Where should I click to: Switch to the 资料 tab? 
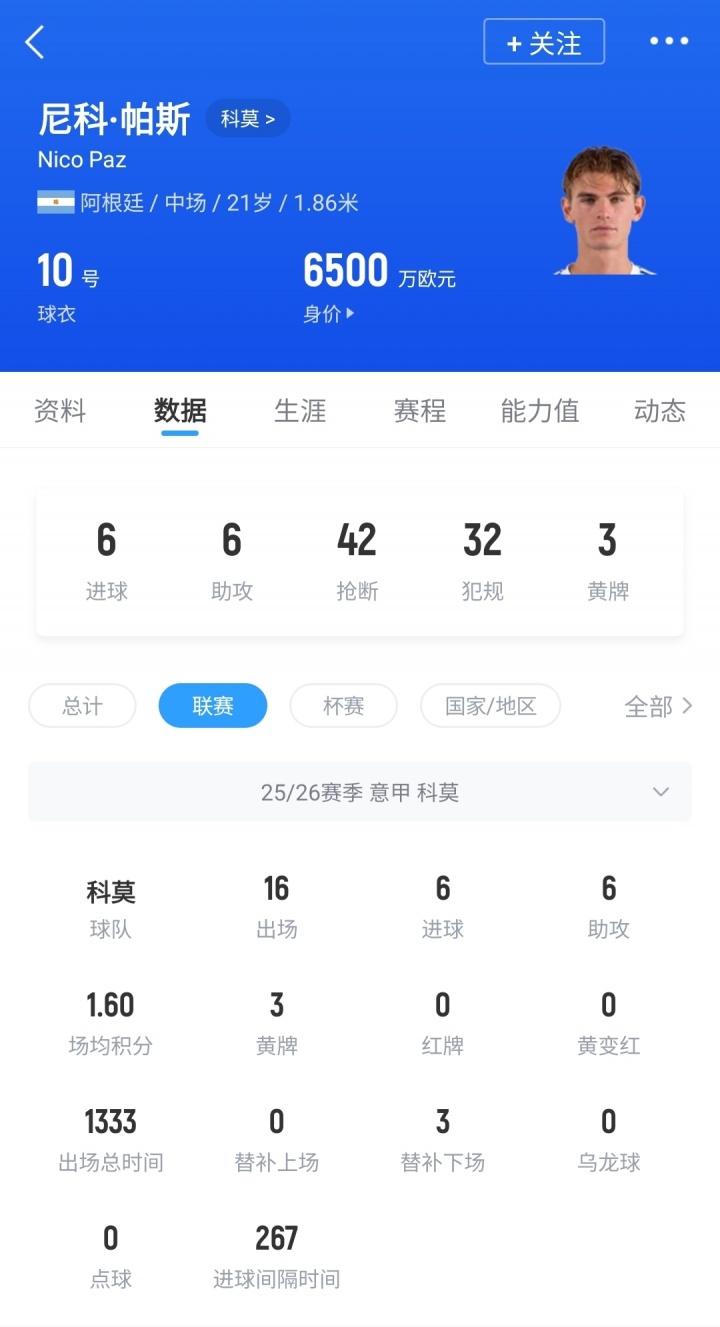[60, 410]
